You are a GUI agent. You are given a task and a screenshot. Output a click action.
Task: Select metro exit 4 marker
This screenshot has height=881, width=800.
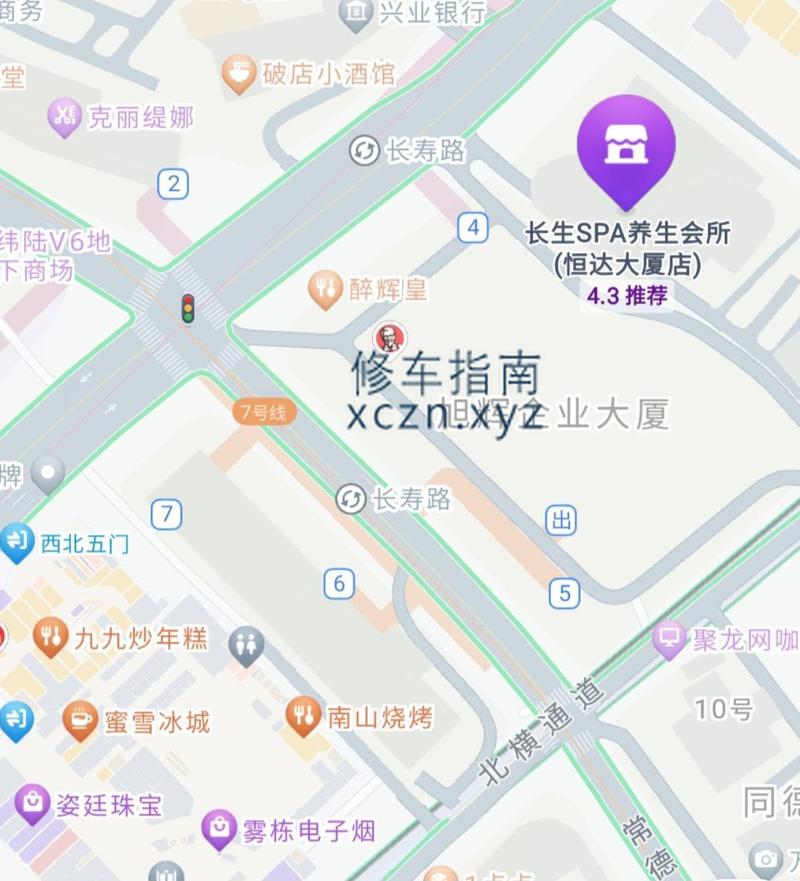coord(473,228)
